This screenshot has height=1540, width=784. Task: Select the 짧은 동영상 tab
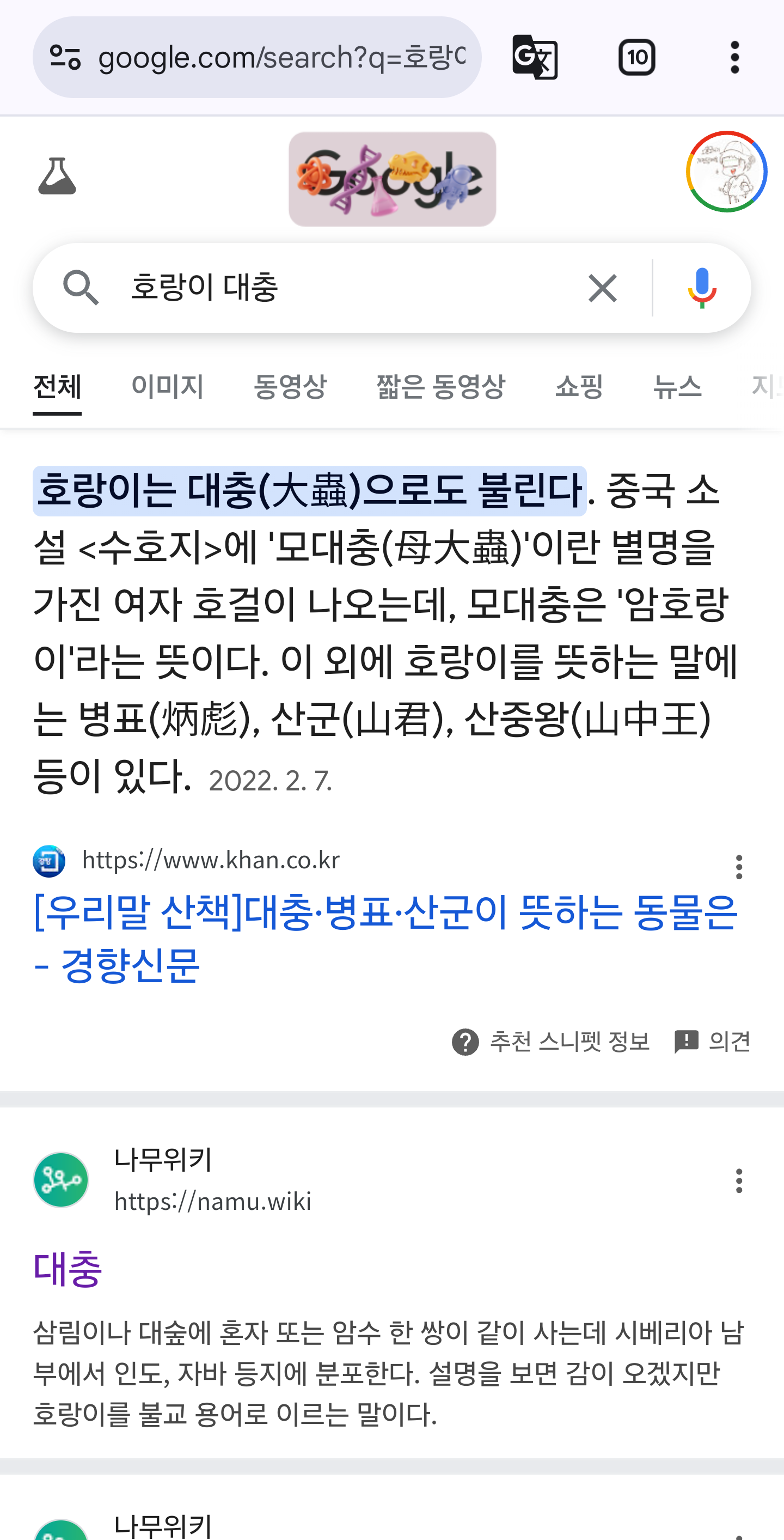(440, 386)
